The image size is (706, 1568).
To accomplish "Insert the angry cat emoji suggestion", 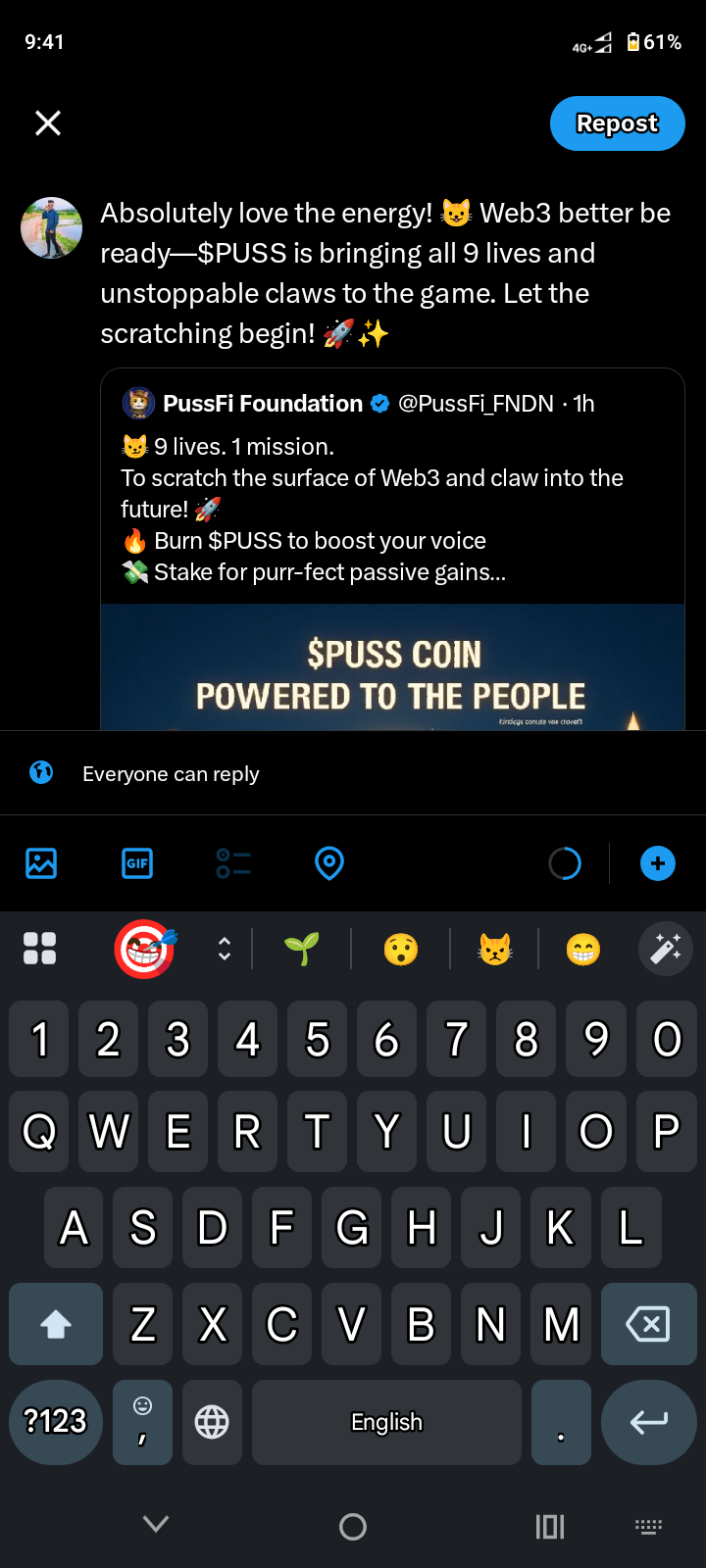I will [495, 949].
